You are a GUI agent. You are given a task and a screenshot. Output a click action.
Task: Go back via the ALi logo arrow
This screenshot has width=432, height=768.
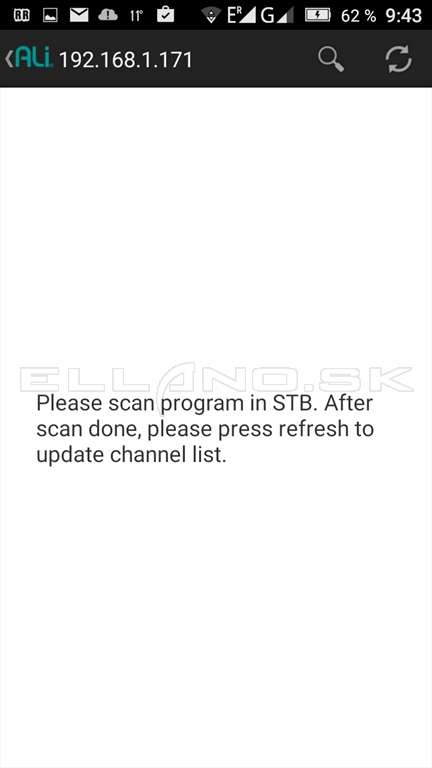click(x=28, y=59)
